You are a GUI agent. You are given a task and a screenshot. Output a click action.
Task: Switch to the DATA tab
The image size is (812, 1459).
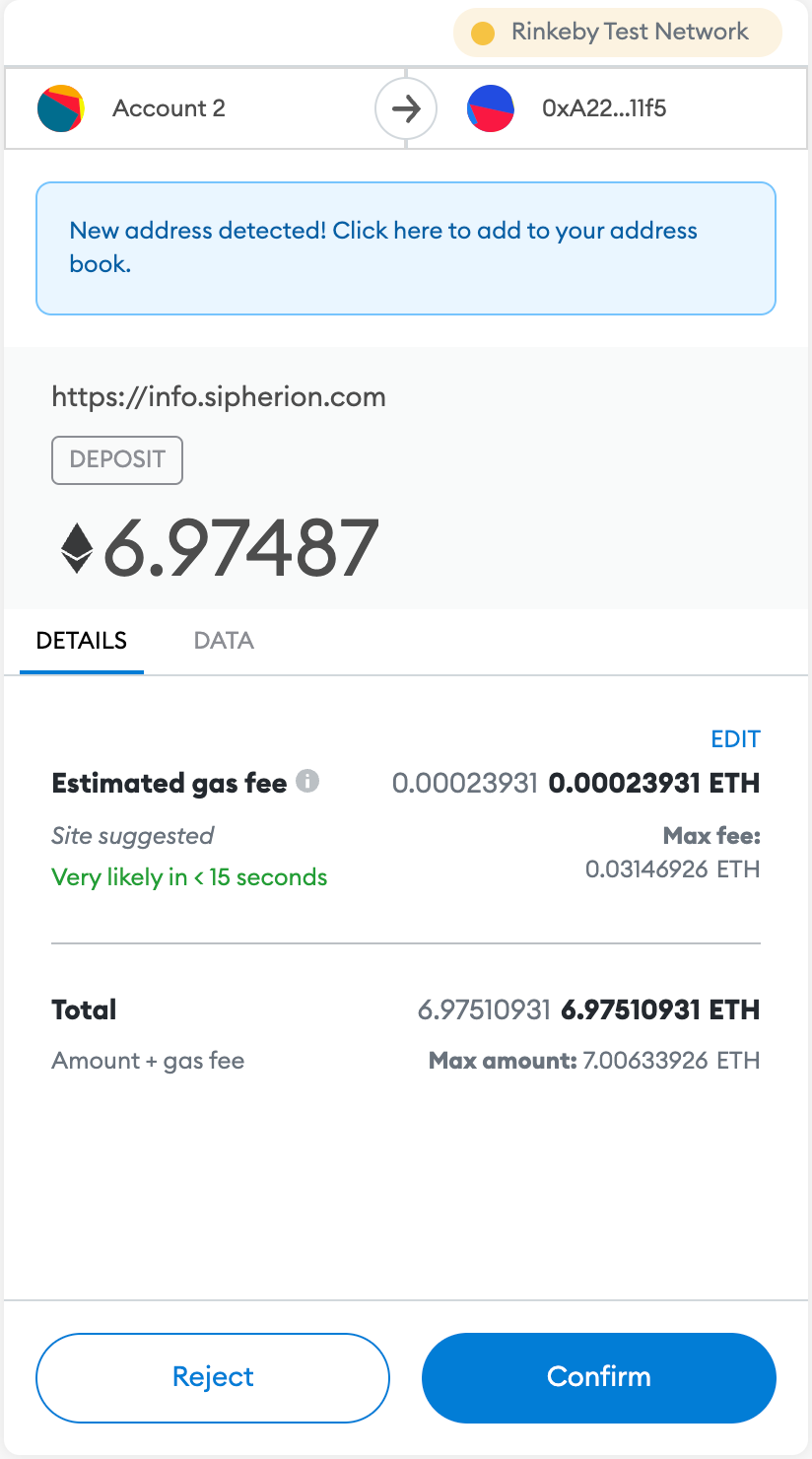pyautogui.click(x=224, y=641)
